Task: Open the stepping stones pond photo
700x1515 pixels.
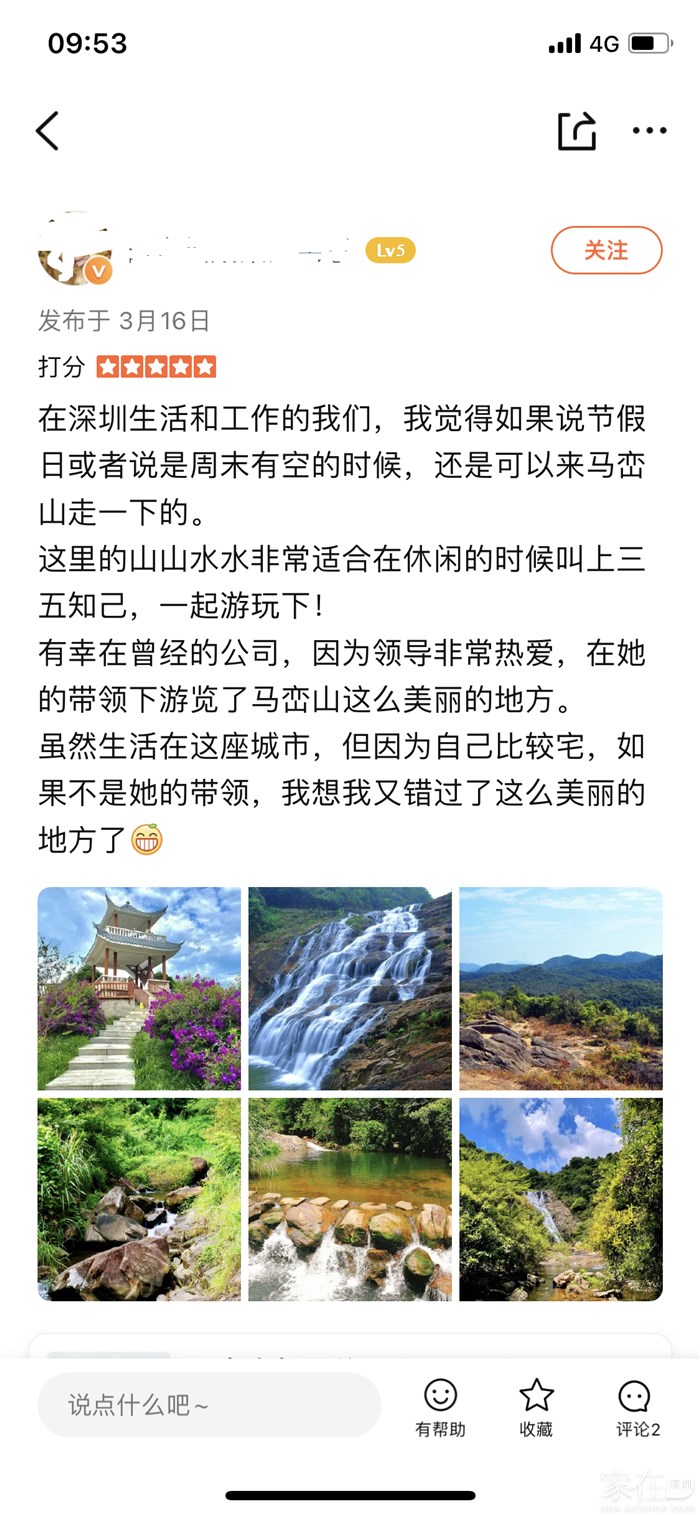Action: pyautogui.click(x=350, y=1199)
